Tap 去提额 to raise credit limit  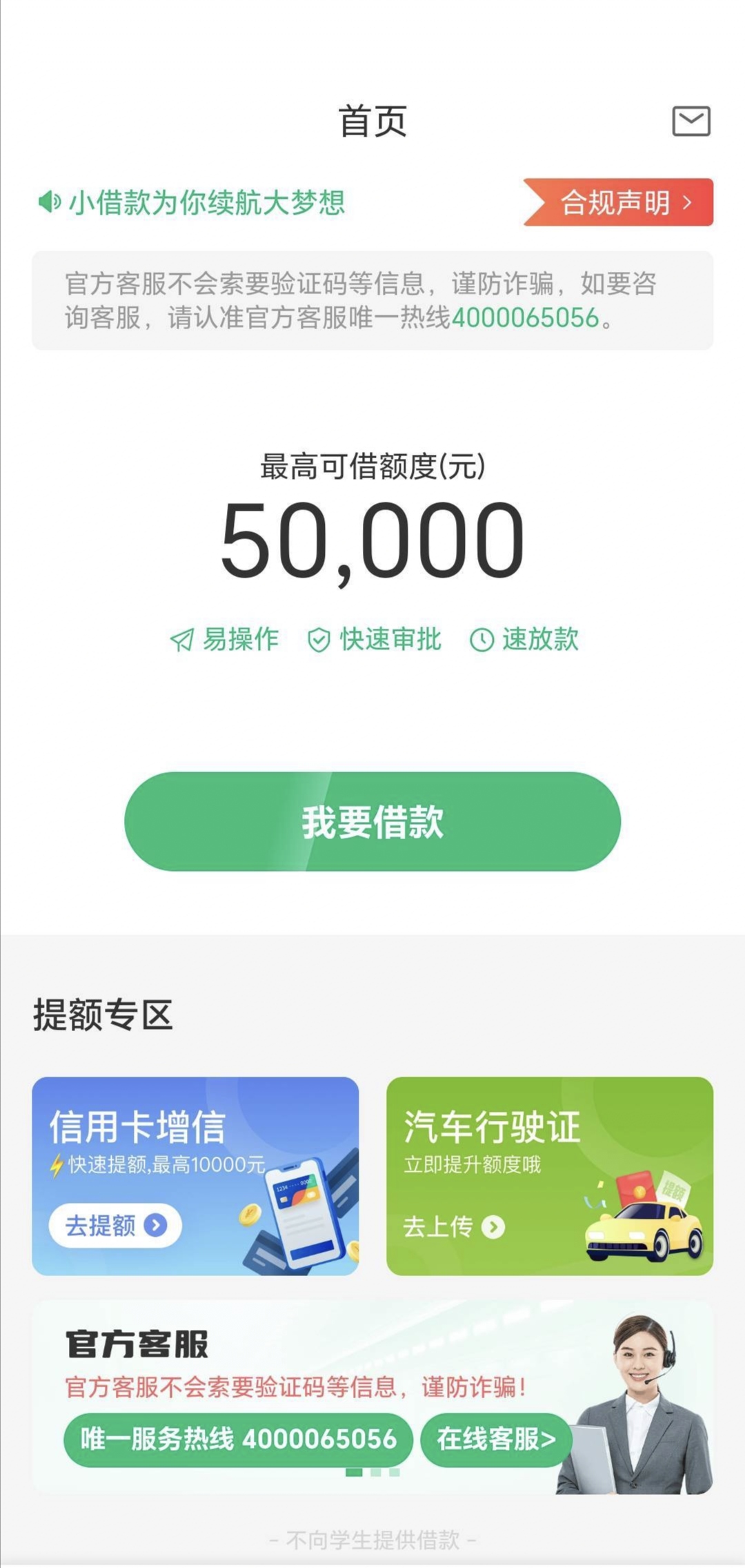115,1225
